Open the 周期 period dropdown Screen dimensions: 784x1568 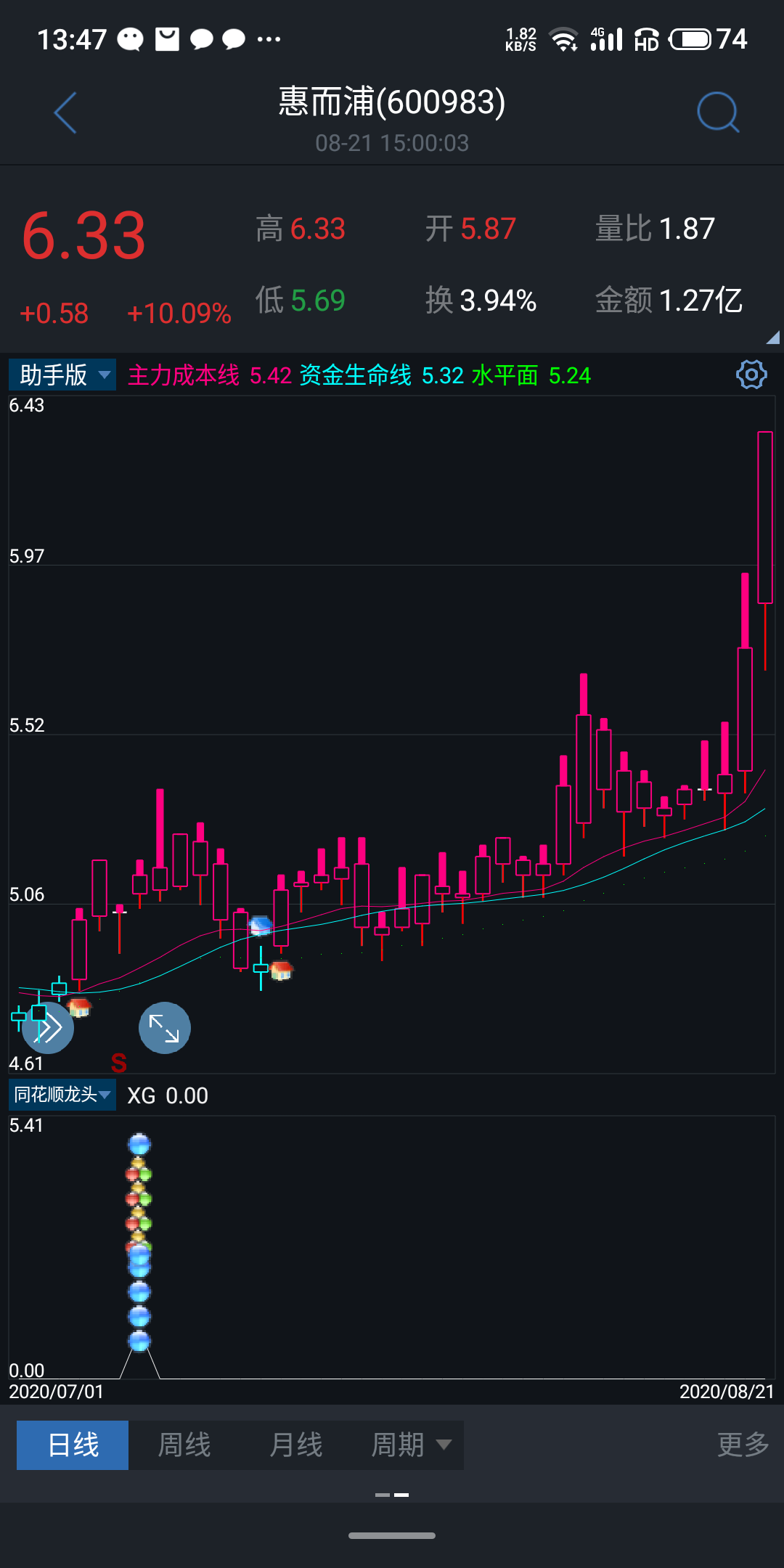pyautogui.click(x=411, y=1445)
